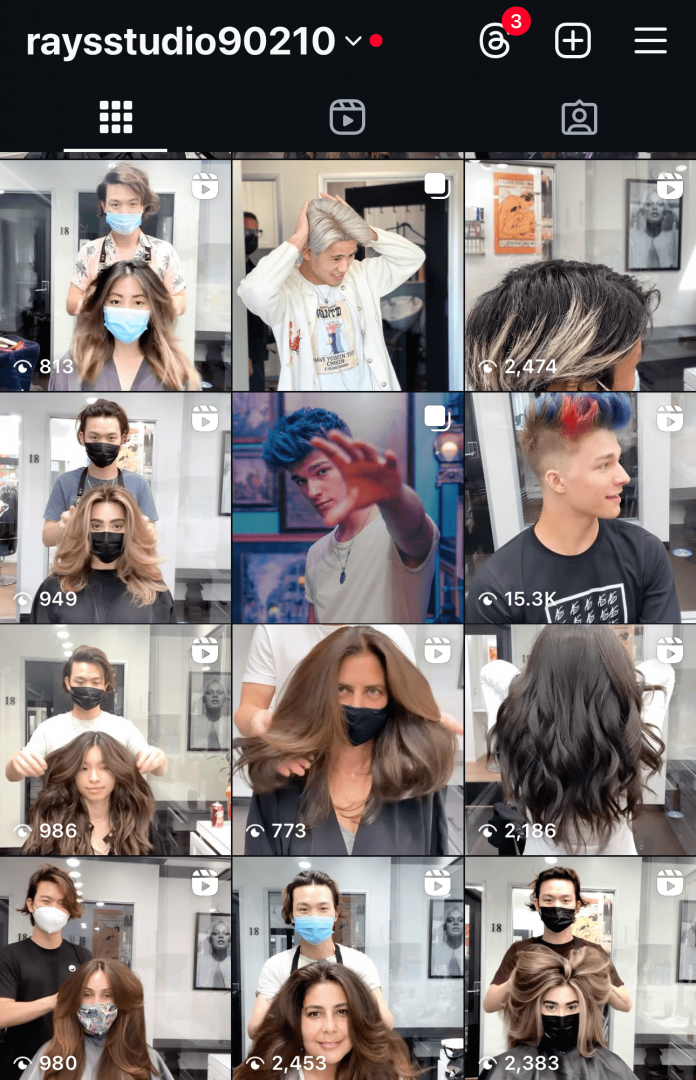The image size is (696, 1080).
Task: Open the reel with 986 views
Action: click(115, 740)
